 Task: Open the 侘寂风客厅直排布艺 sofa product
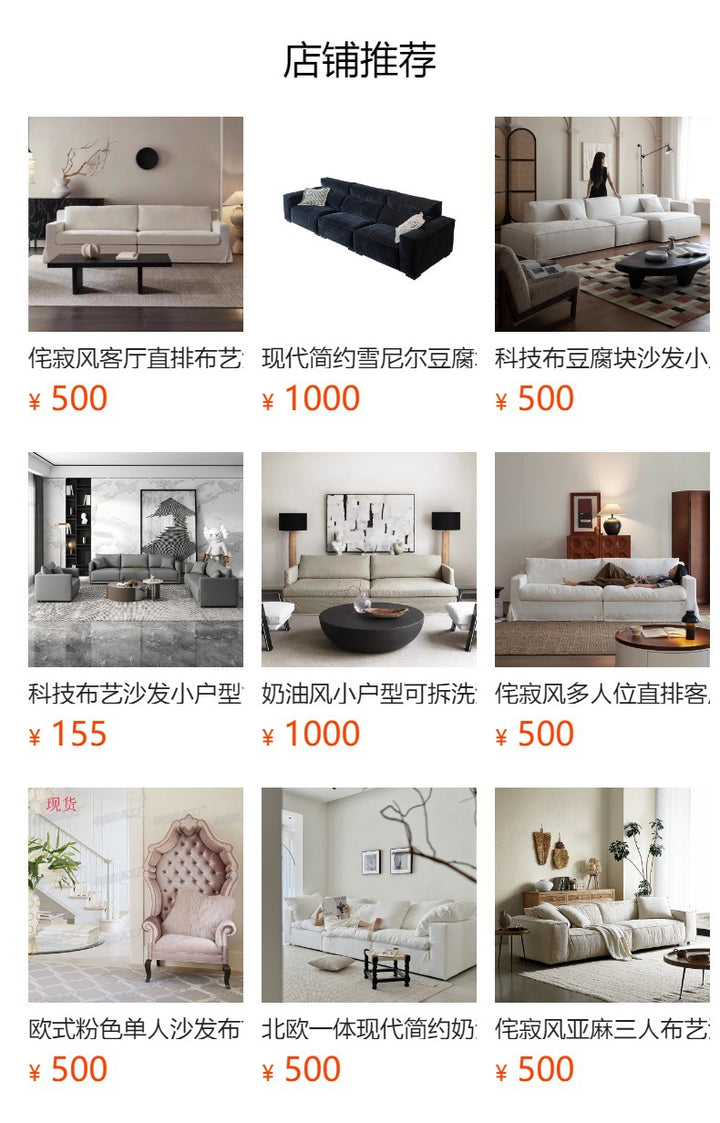tap(135, 224)
